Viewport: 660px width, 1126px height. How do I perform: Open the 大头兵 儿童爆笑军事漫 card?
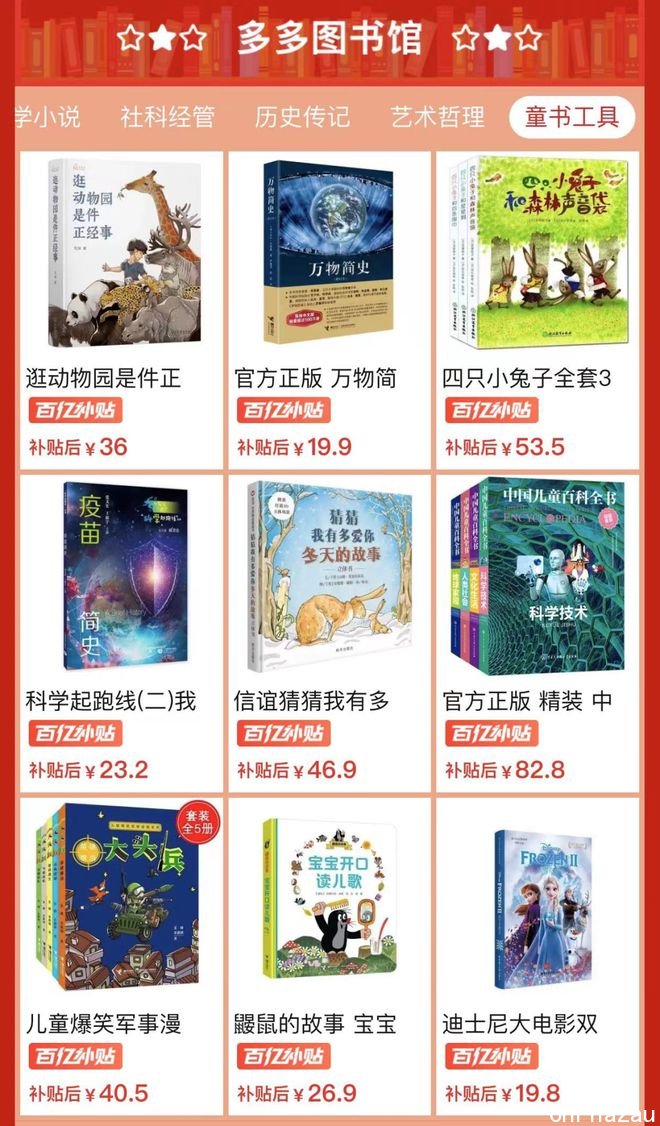pos(122,955)
